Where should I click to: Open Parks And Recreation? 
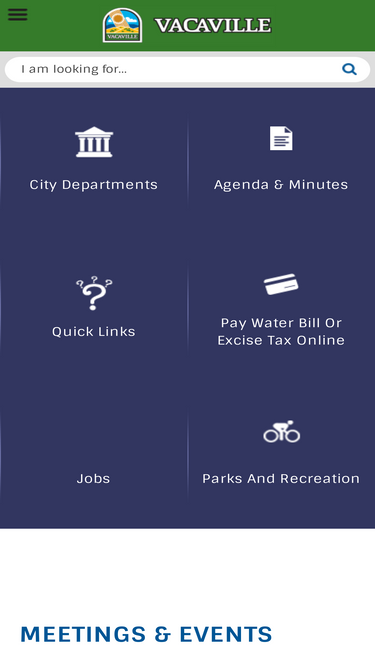point(281,453)
